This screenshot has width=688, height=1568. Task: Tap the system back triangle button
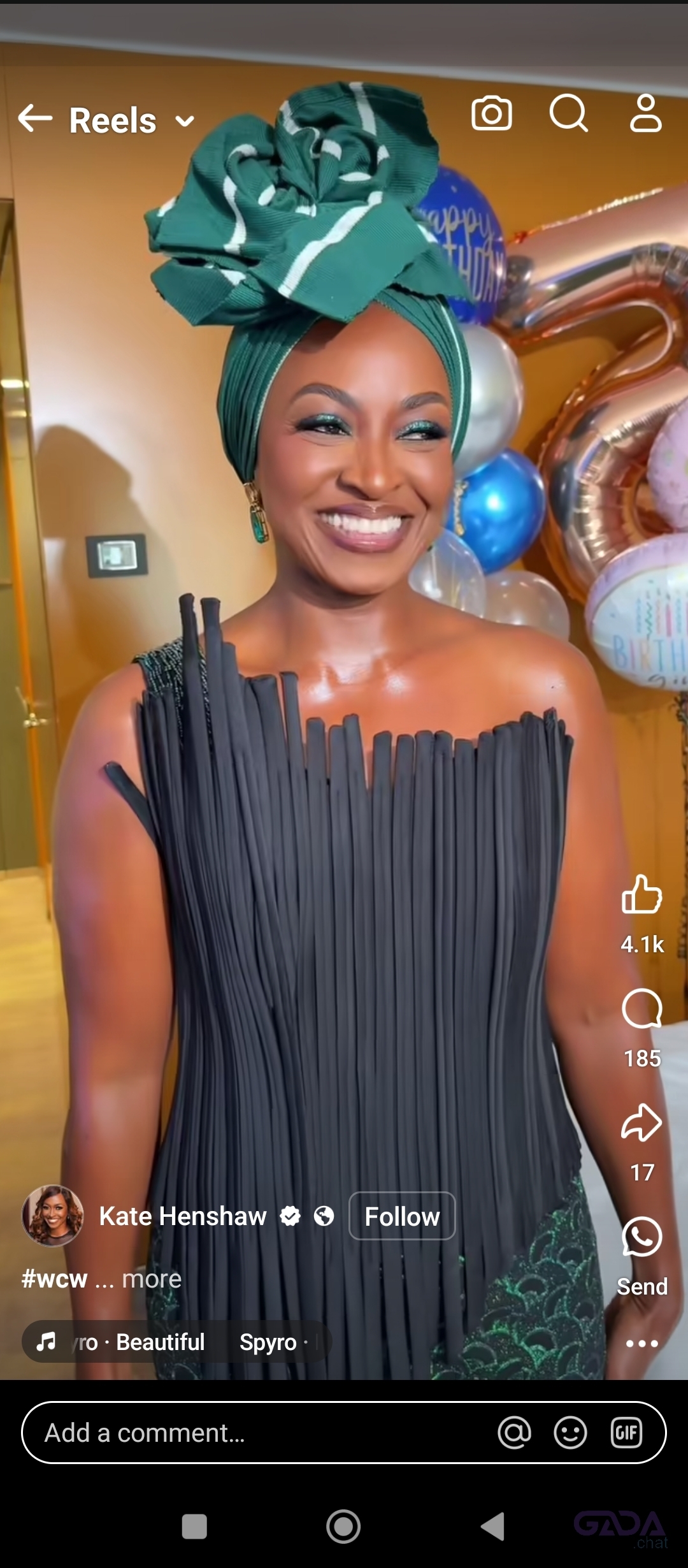[492, 1527]
